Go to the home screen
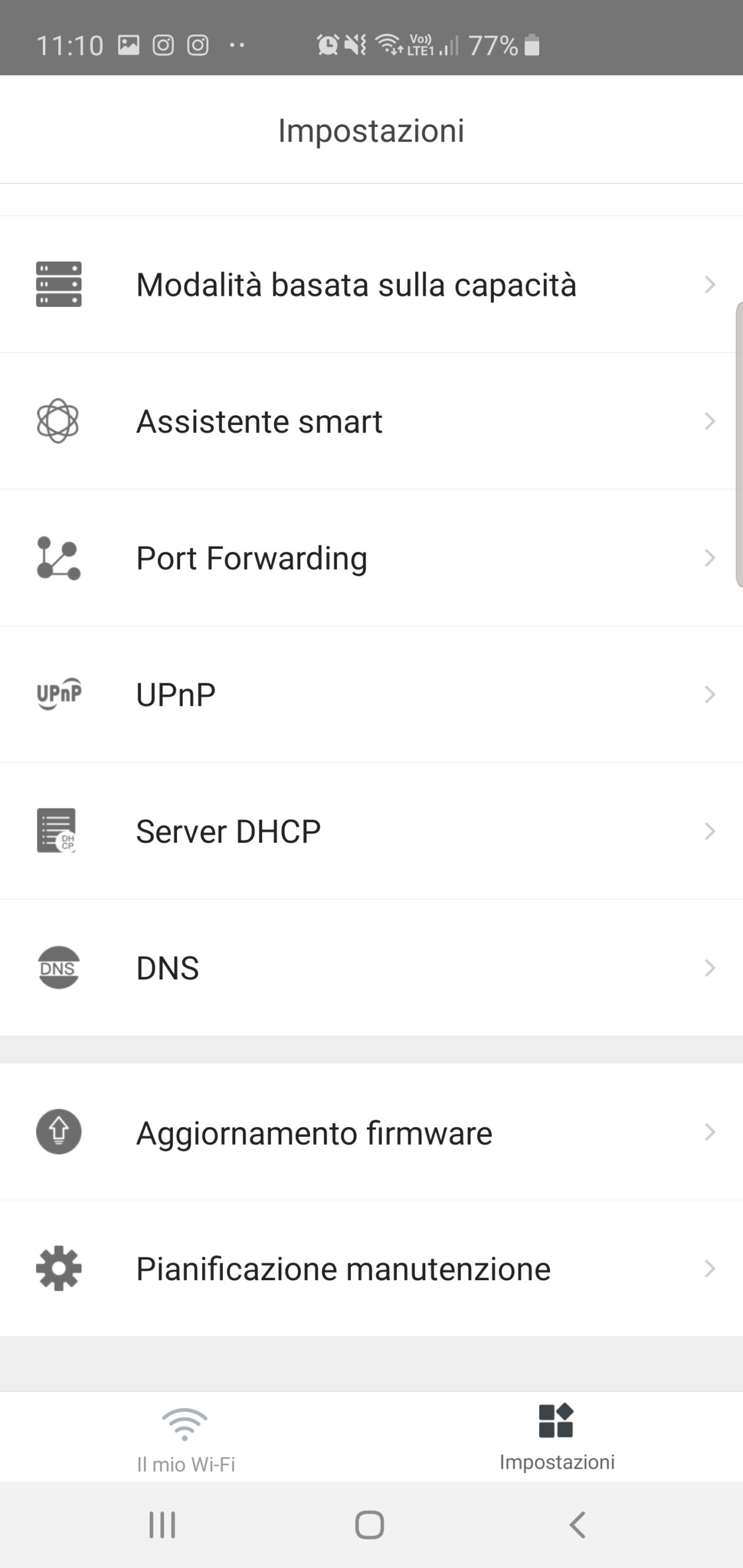The image size is (743, 1568). pyautogui.click(x=369, y=1525)
